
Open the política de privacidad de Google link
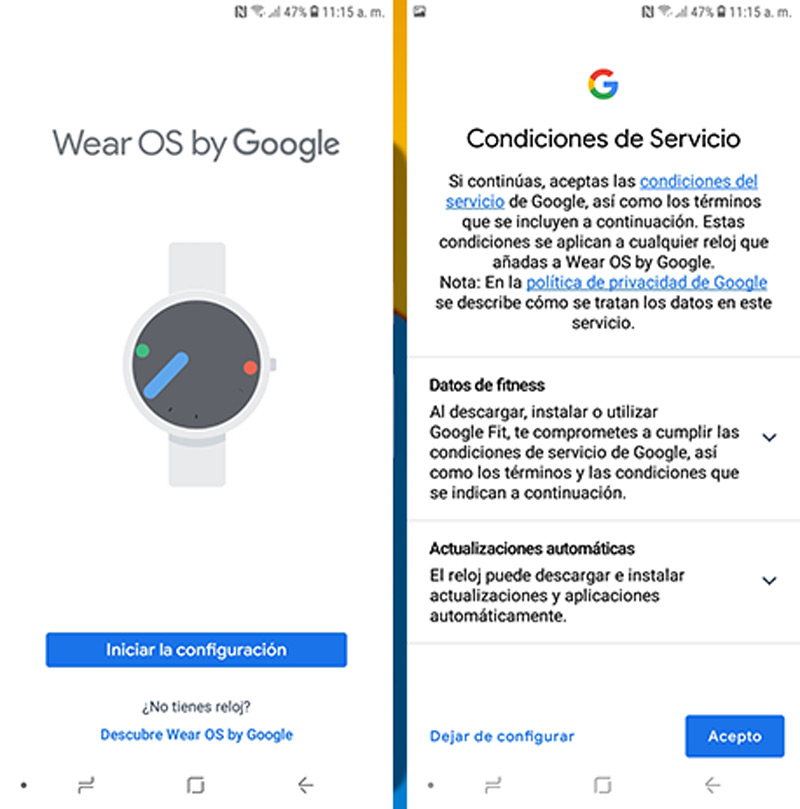pos(646,283)
